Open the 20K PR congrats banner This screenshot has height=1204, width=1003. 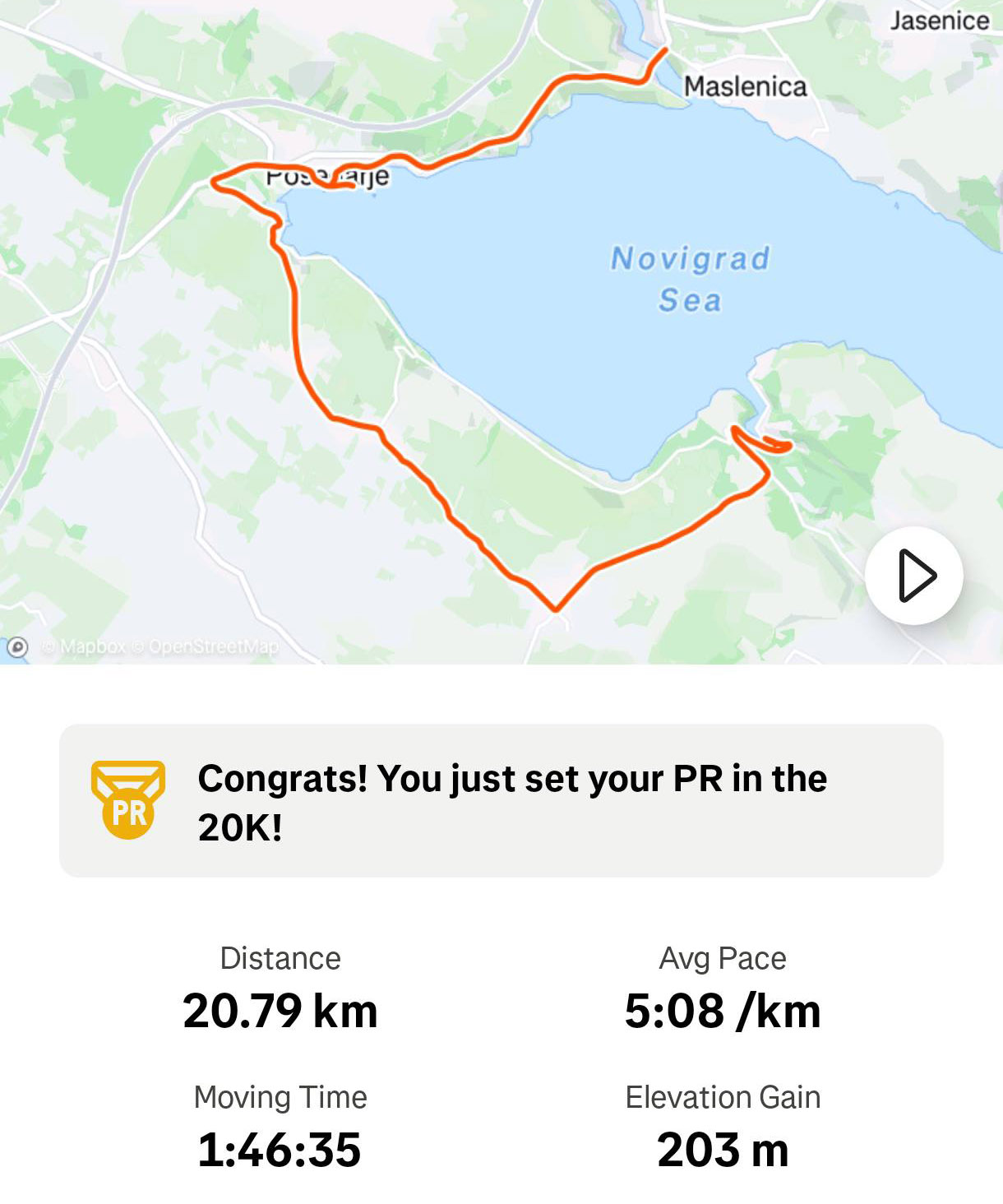[501, 801]
